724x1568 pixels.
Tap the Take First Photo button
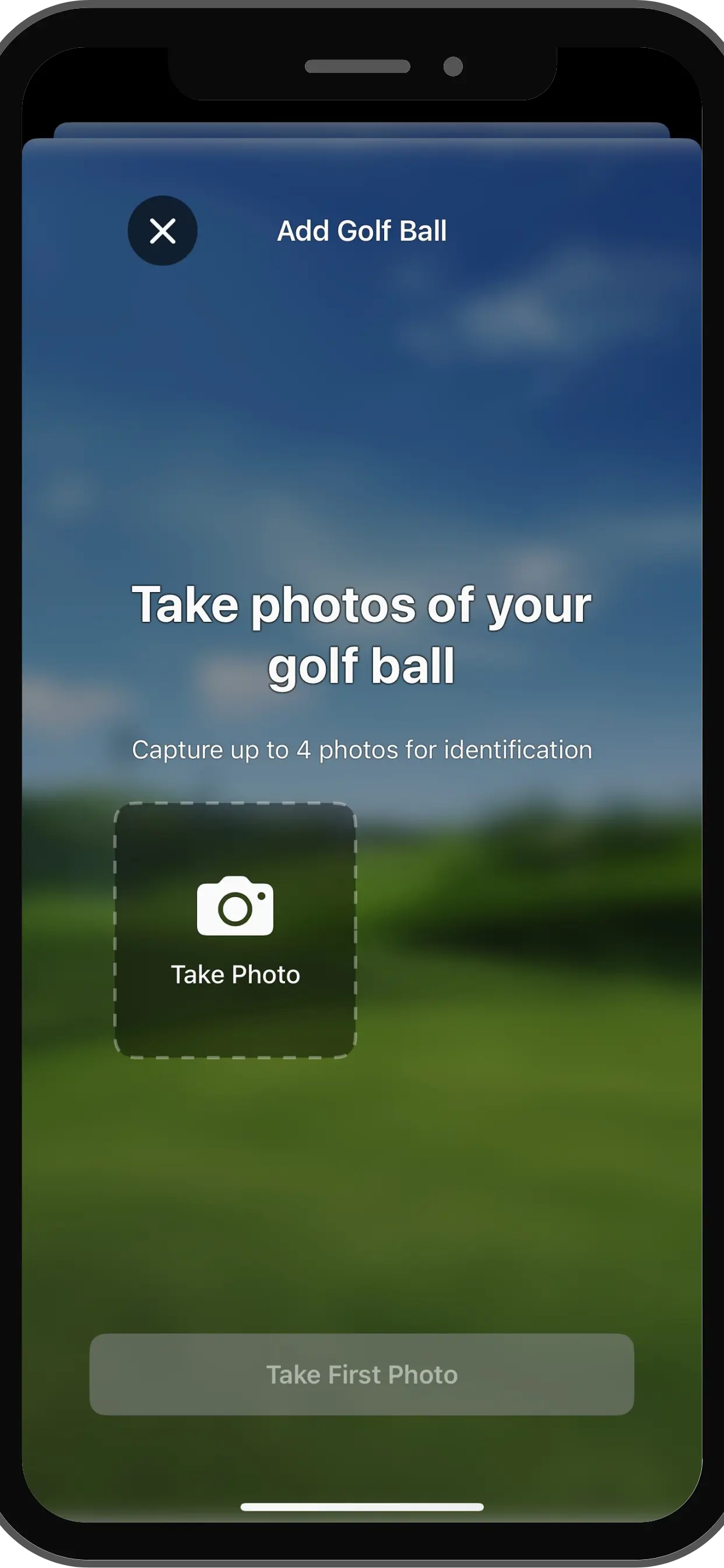click(361, 1374)
